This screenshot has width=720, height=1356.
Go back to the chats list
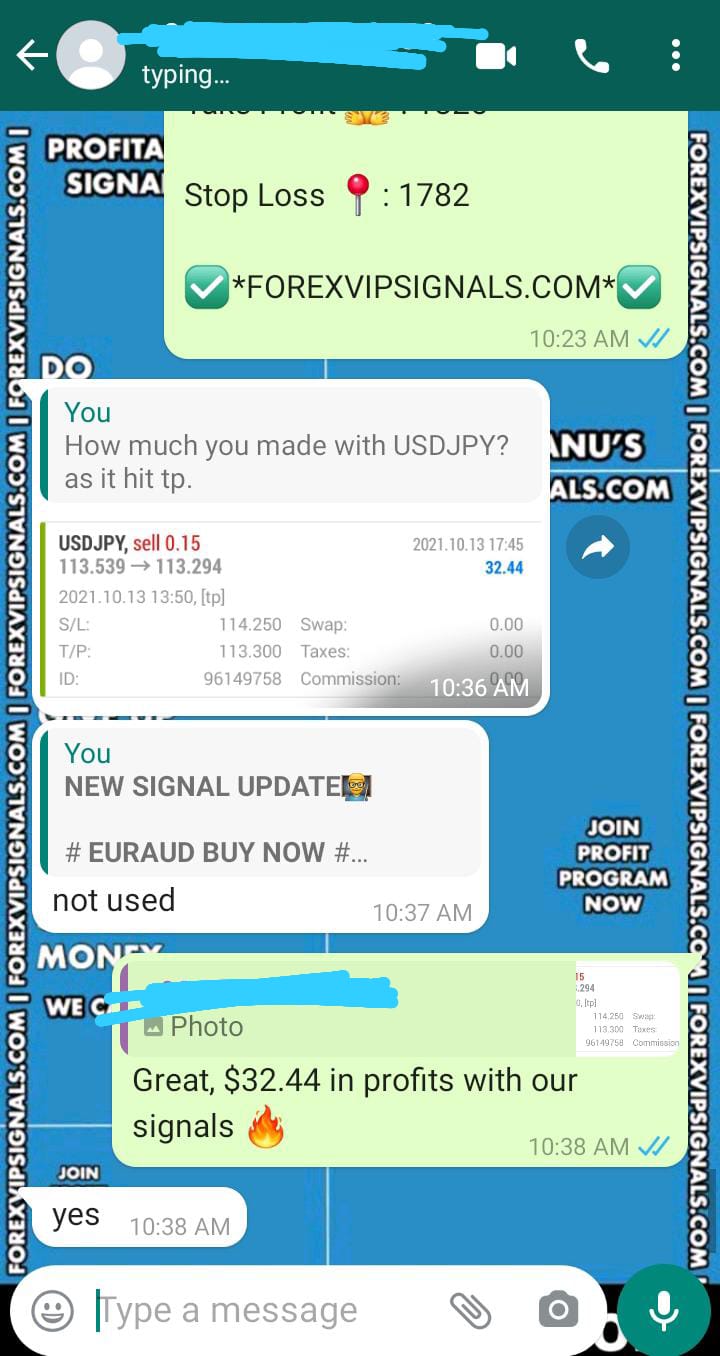coord(31,56)
